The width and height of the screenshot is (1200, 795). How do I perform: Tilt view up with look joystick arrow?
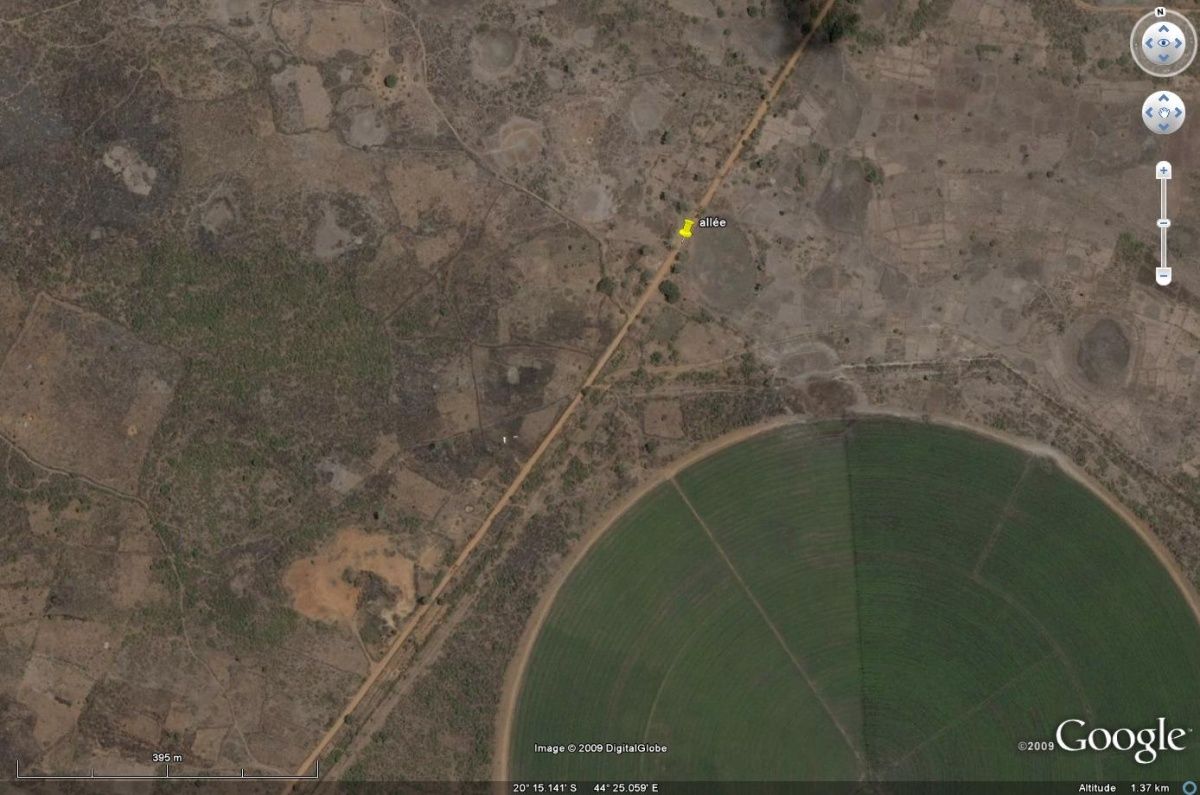click(1163, 30)
